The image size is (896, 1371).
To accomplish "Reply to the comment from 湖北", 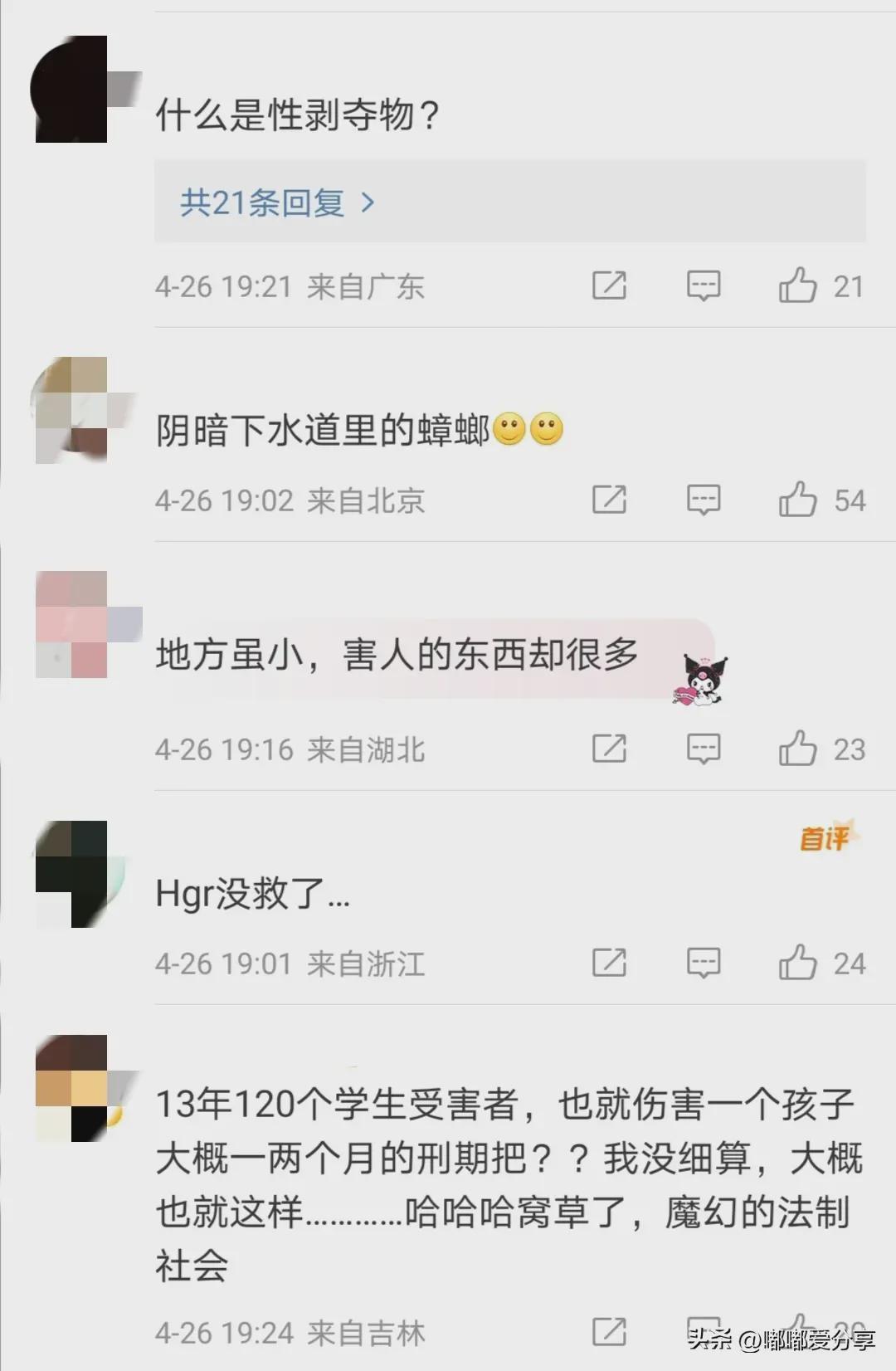I will (x=704, y=749).
